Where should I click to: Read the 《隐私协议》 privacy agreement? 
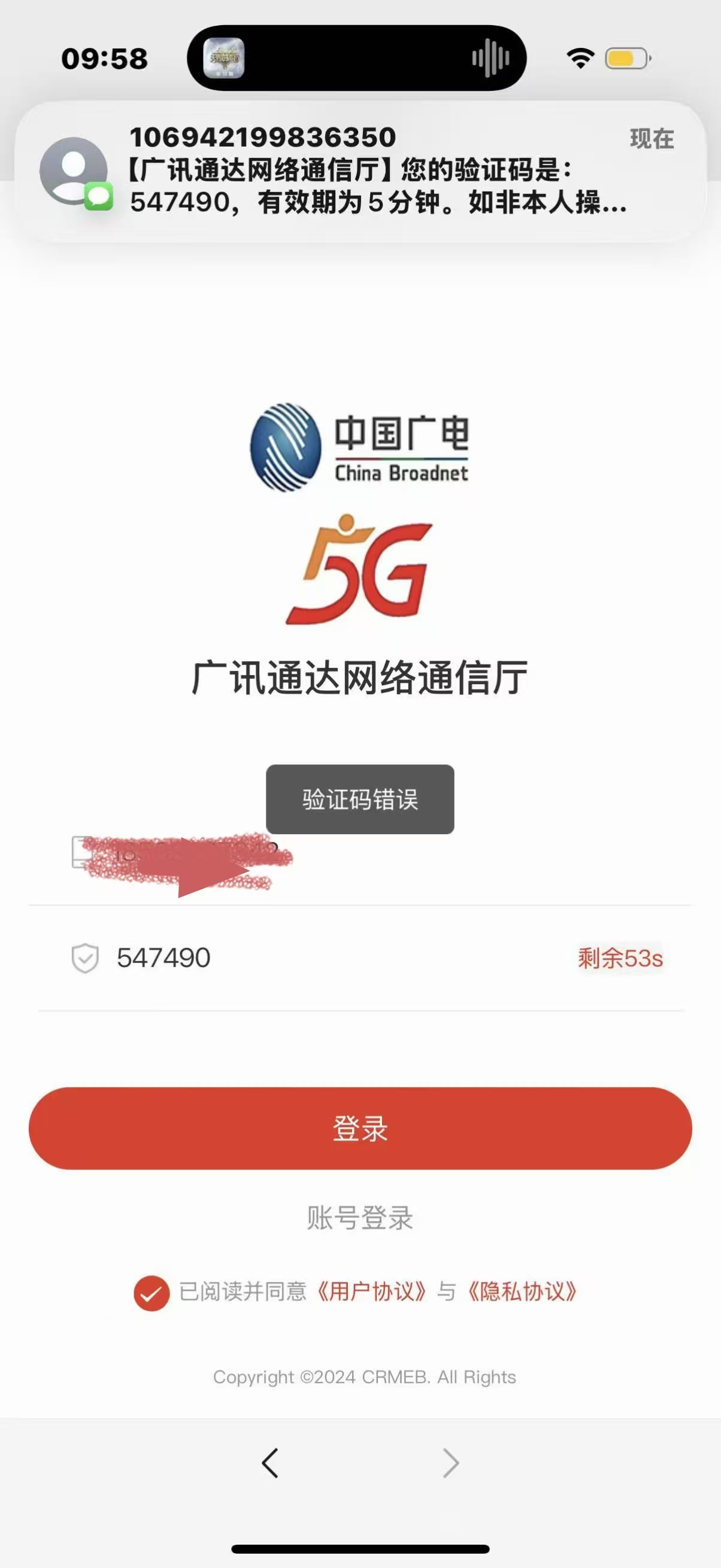(522, 1292)
